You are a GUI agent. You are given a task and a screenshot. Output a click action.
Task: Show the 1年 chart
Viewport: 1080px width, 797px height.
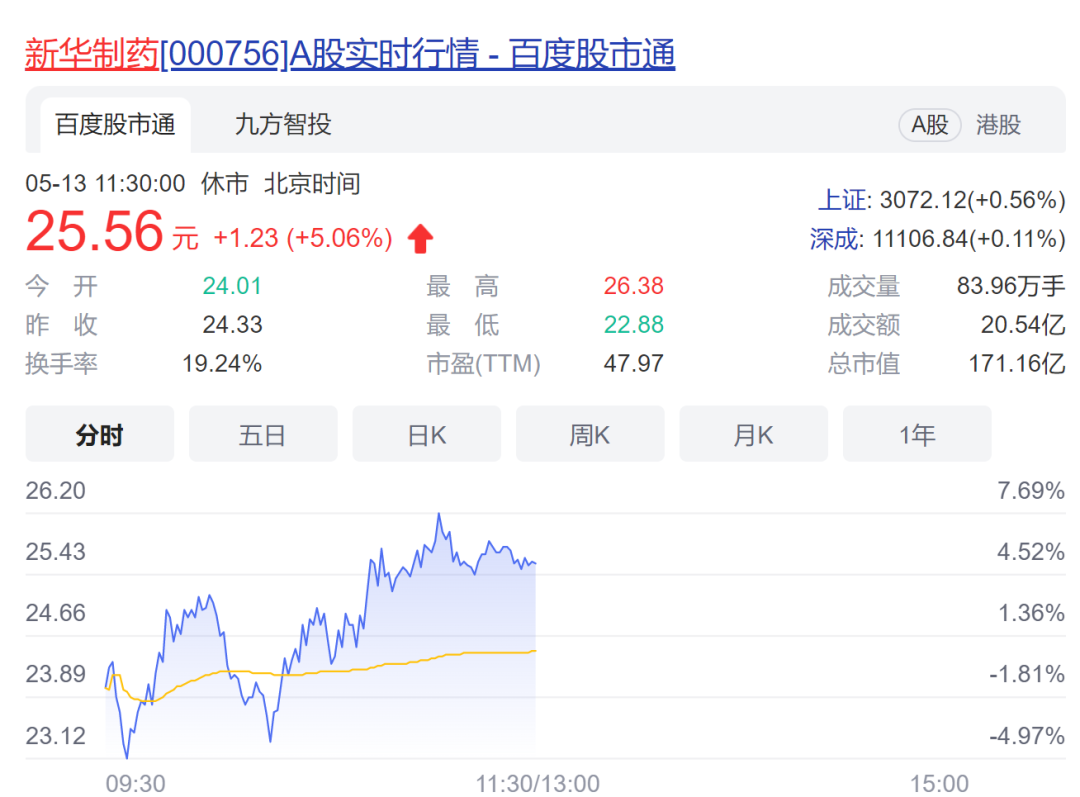(x=917, y=435)
